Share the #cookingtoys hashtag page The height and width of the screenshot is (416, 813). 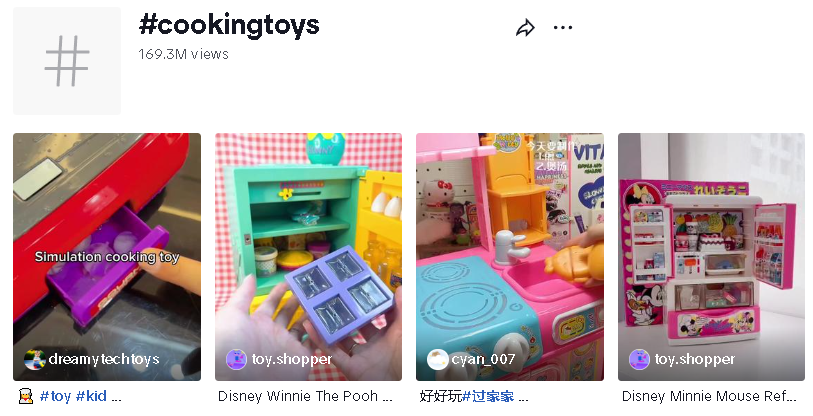(525, 28)
